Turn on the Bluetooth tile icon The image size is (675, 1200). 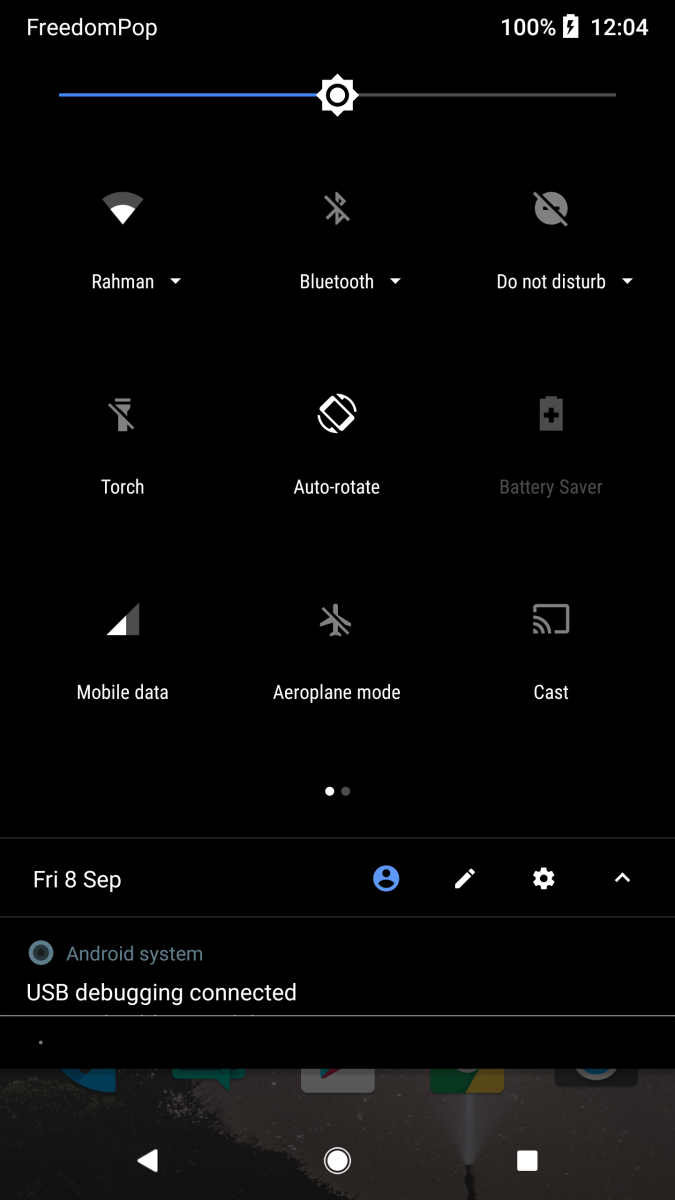click(337, 208)
